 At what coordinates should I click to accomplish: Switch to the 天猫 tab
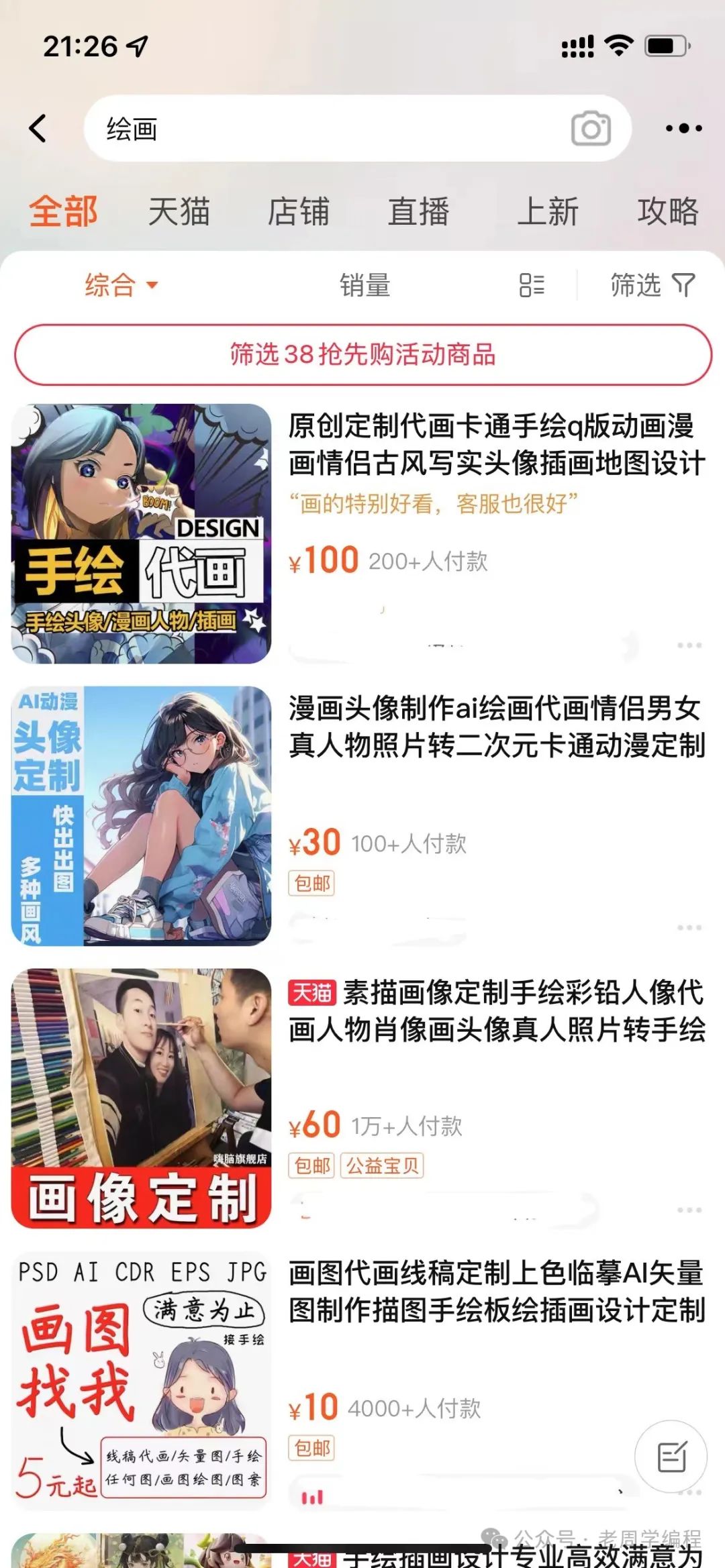click(x=179, y=211)
